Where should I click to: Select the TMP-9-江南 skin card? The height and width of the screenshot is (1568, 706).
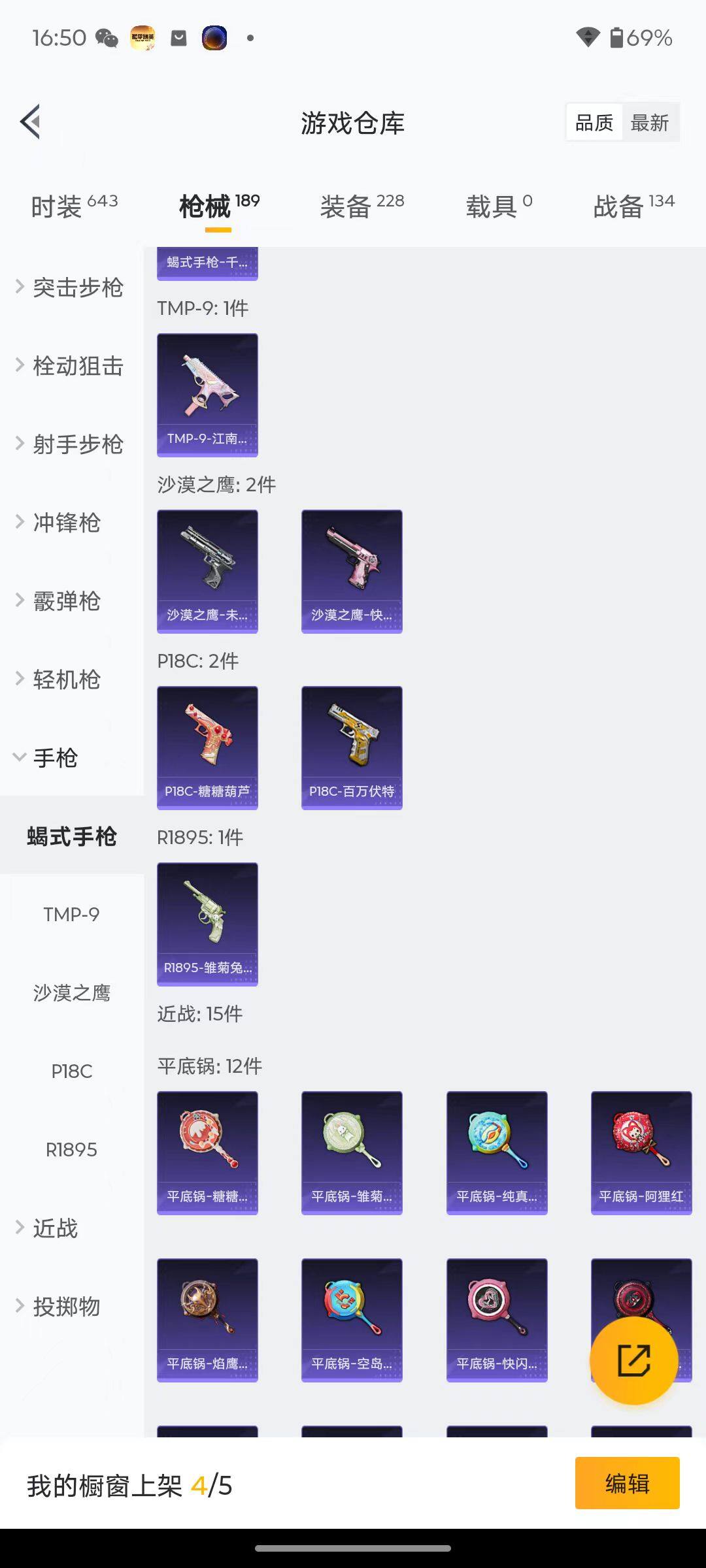tap(207, 393)
